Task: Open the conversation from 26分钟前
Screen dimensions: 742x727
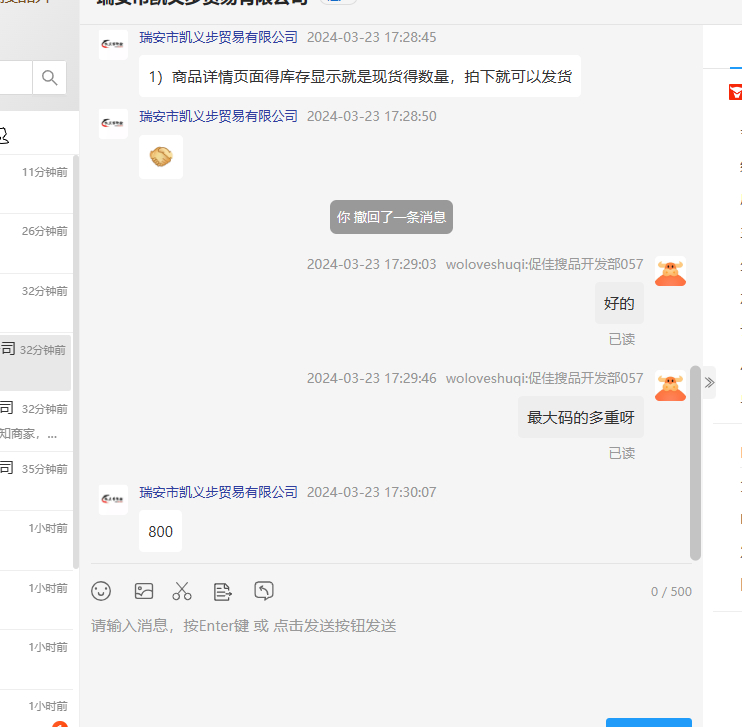Action: pos(36,243)
